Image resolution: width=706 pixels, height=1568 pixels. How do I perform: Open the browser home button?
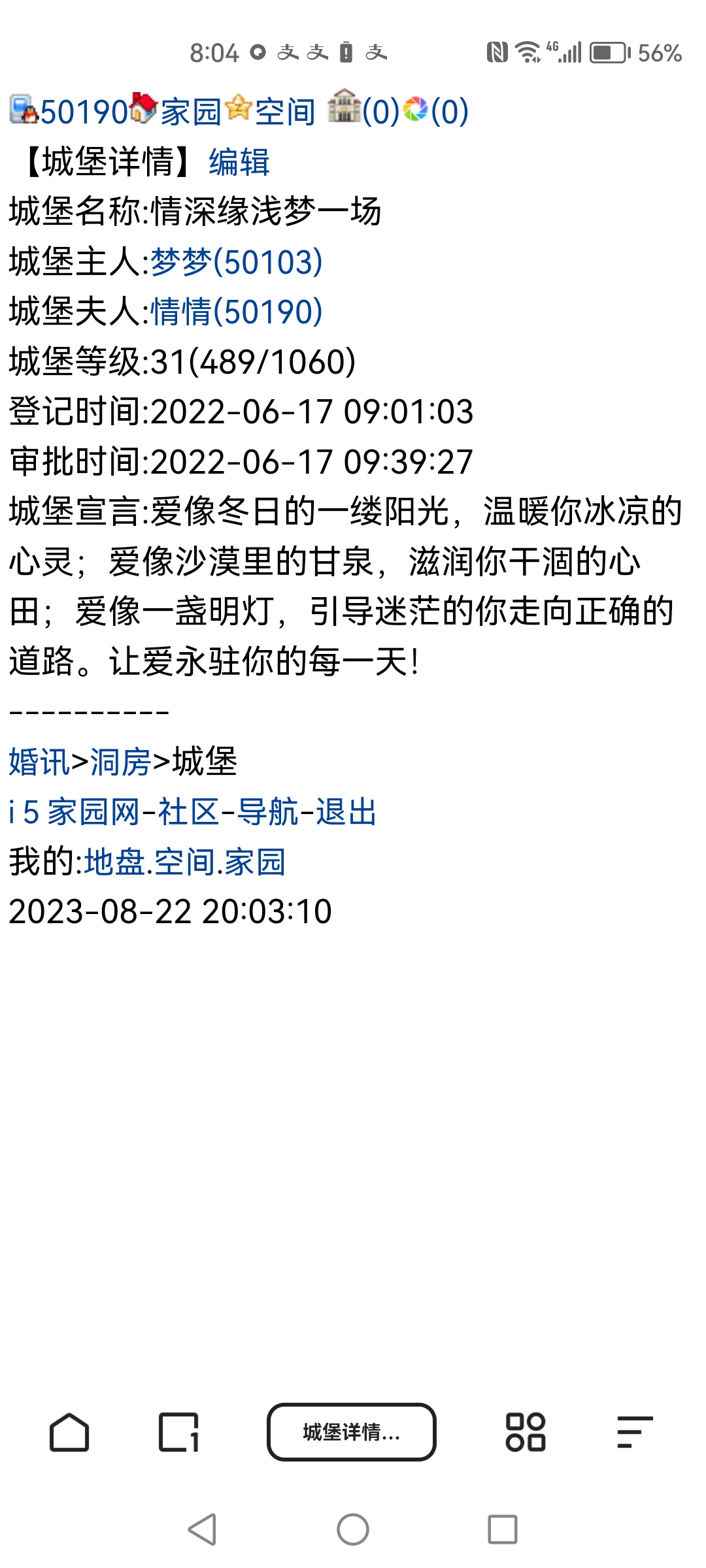tap(69, 1432)
